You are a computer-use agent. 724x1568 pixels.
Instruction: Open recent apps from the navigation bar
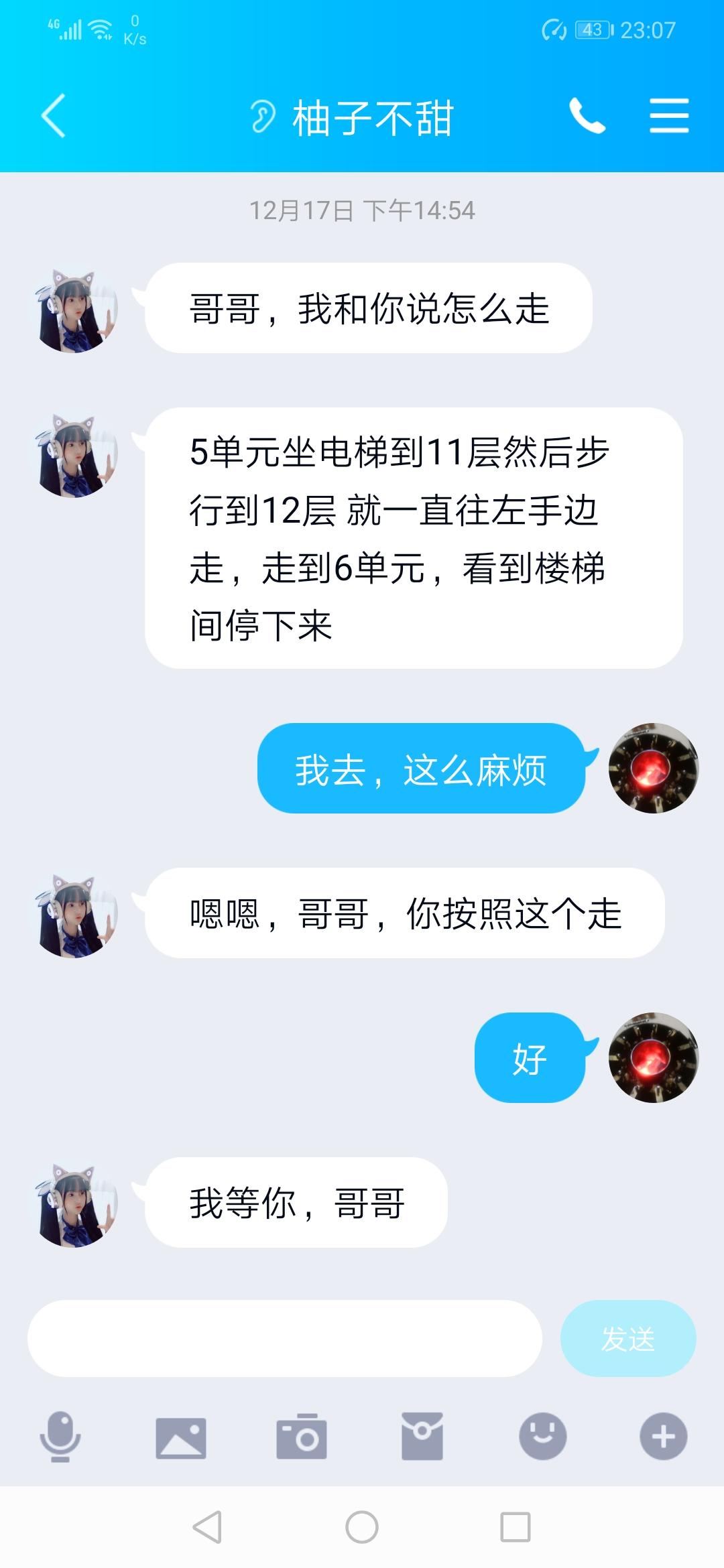tap(516, 1528)
